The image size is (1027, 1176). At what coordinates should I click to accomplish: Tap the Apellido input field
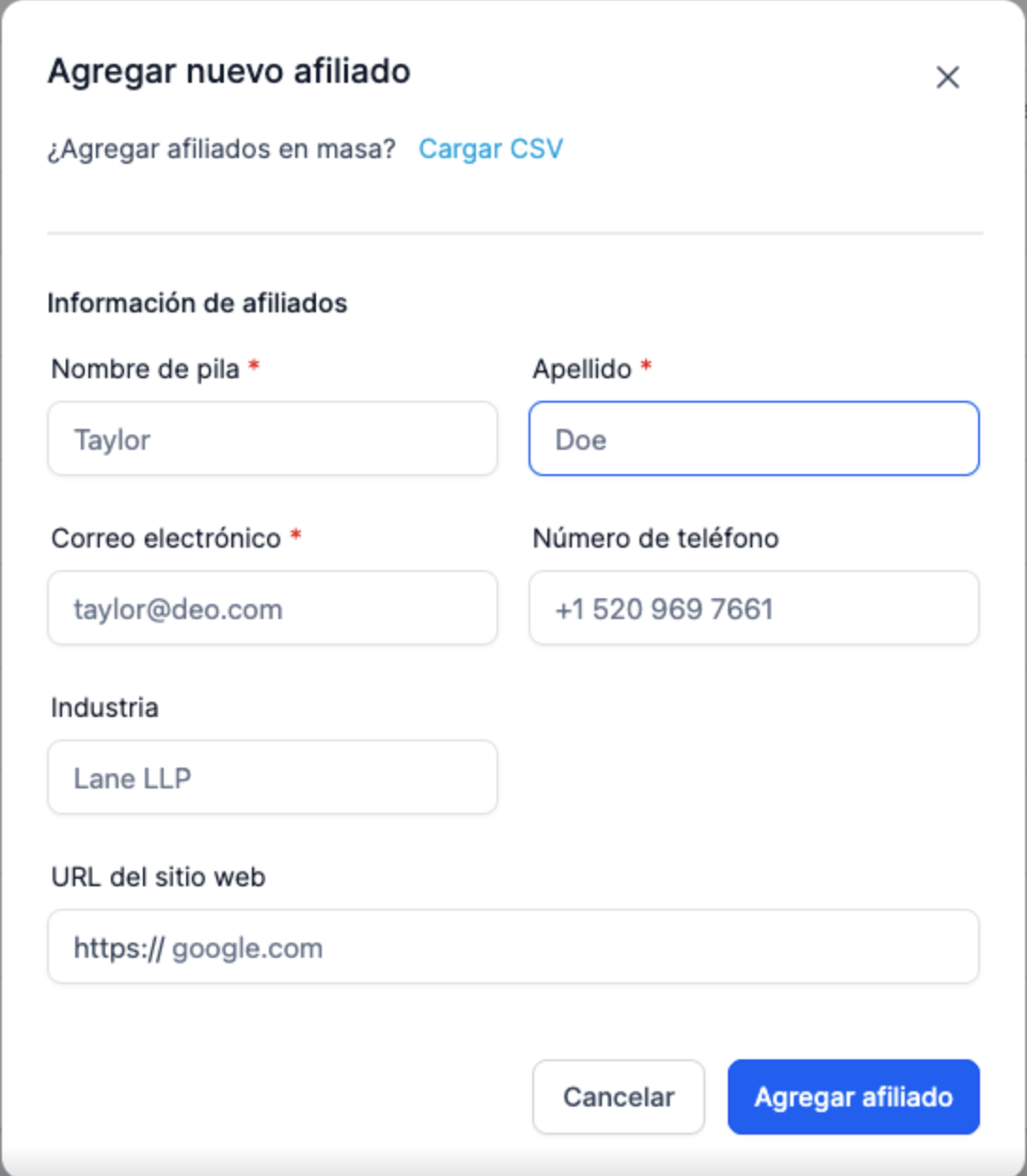coord(753,438)
